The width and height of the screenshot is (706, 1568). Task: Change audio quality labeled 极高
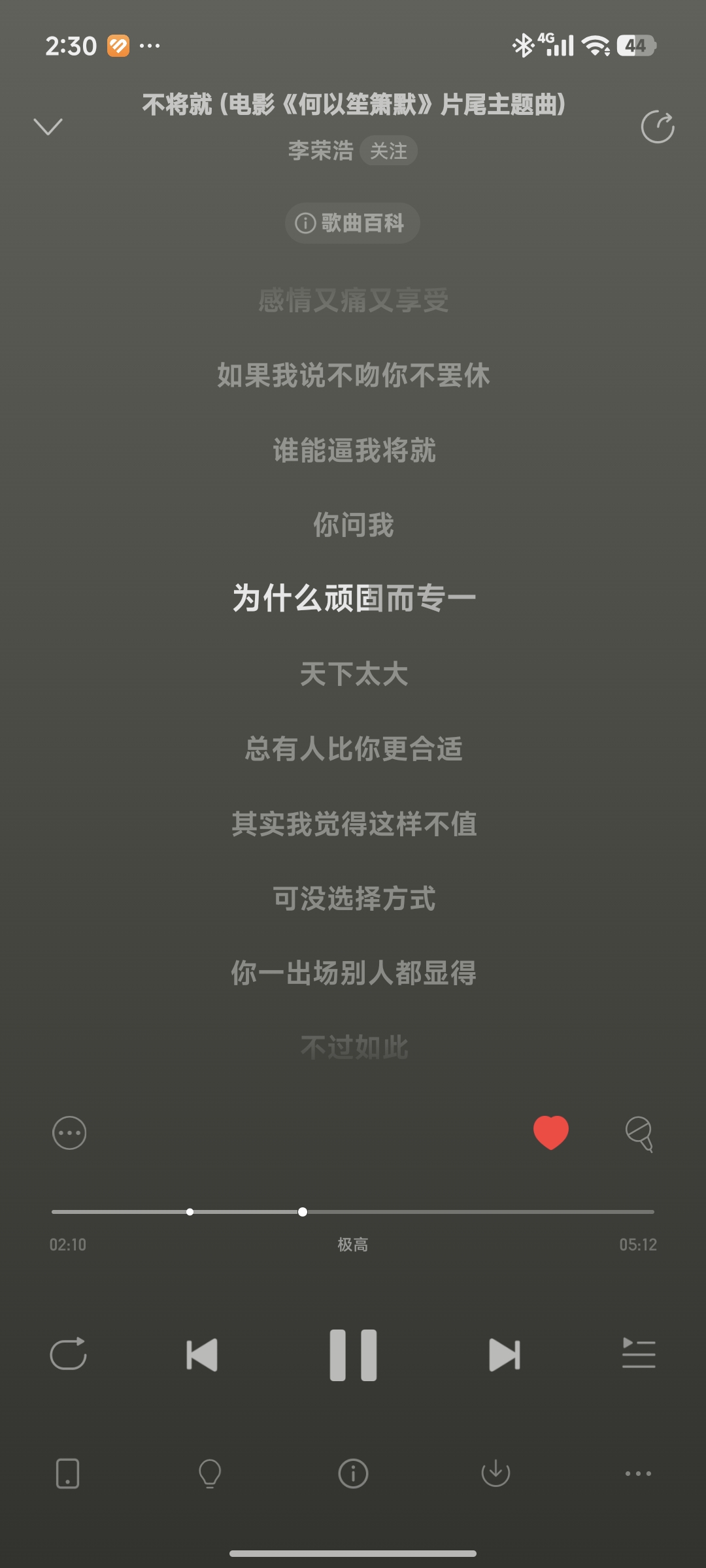pyautogui.click(x=353, y=1245)
